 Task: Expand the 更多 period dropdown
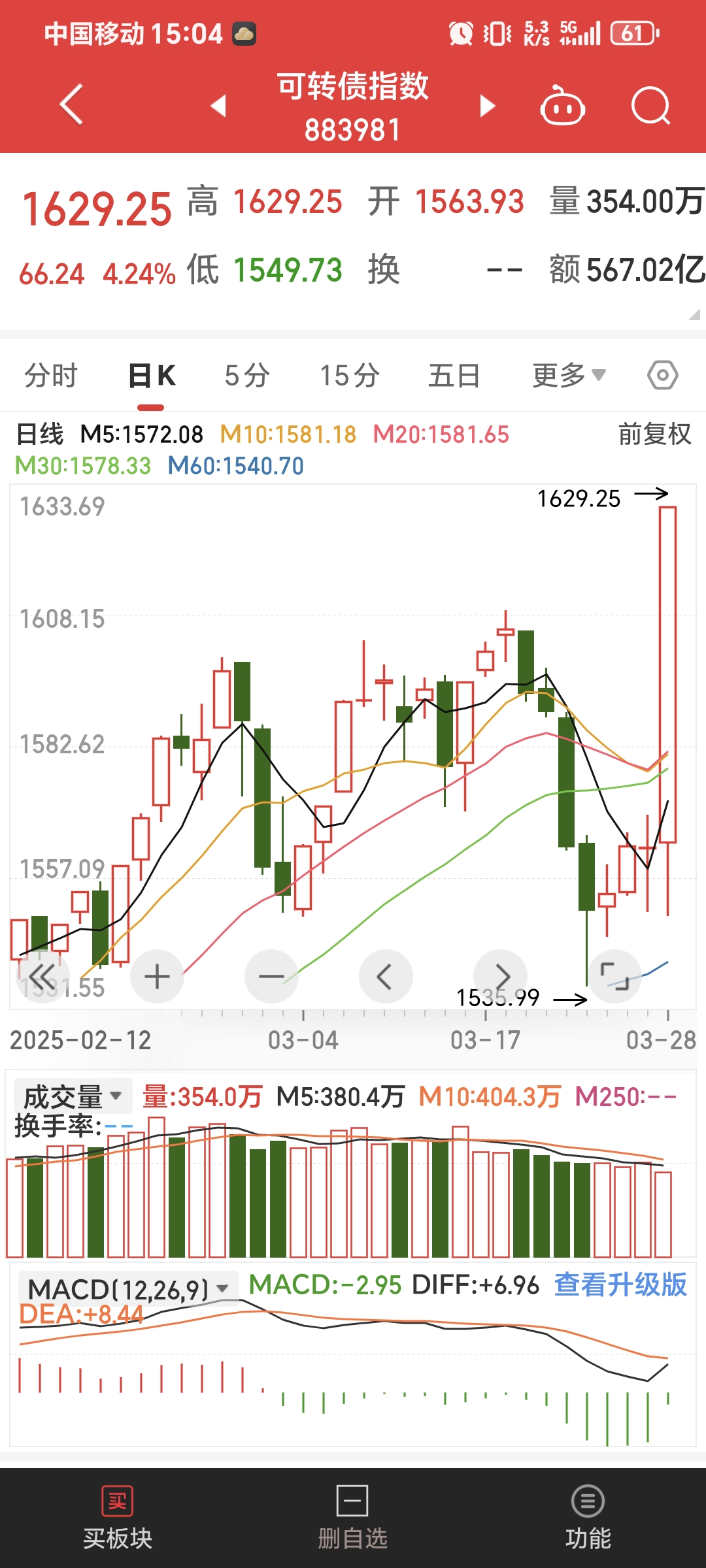(568, 376)
